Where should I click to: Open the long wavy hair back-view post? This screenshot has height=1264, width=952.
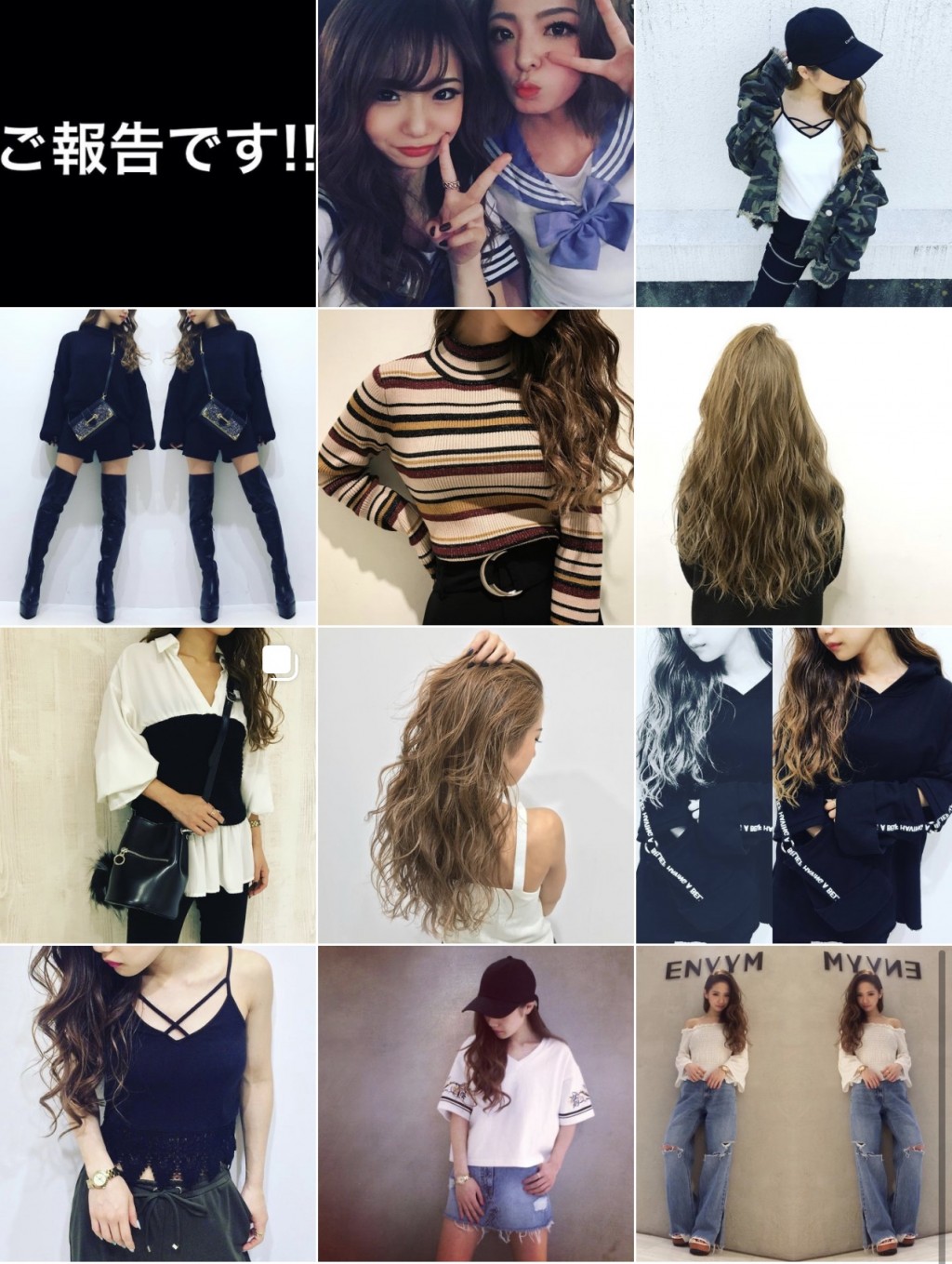(793, 467)
